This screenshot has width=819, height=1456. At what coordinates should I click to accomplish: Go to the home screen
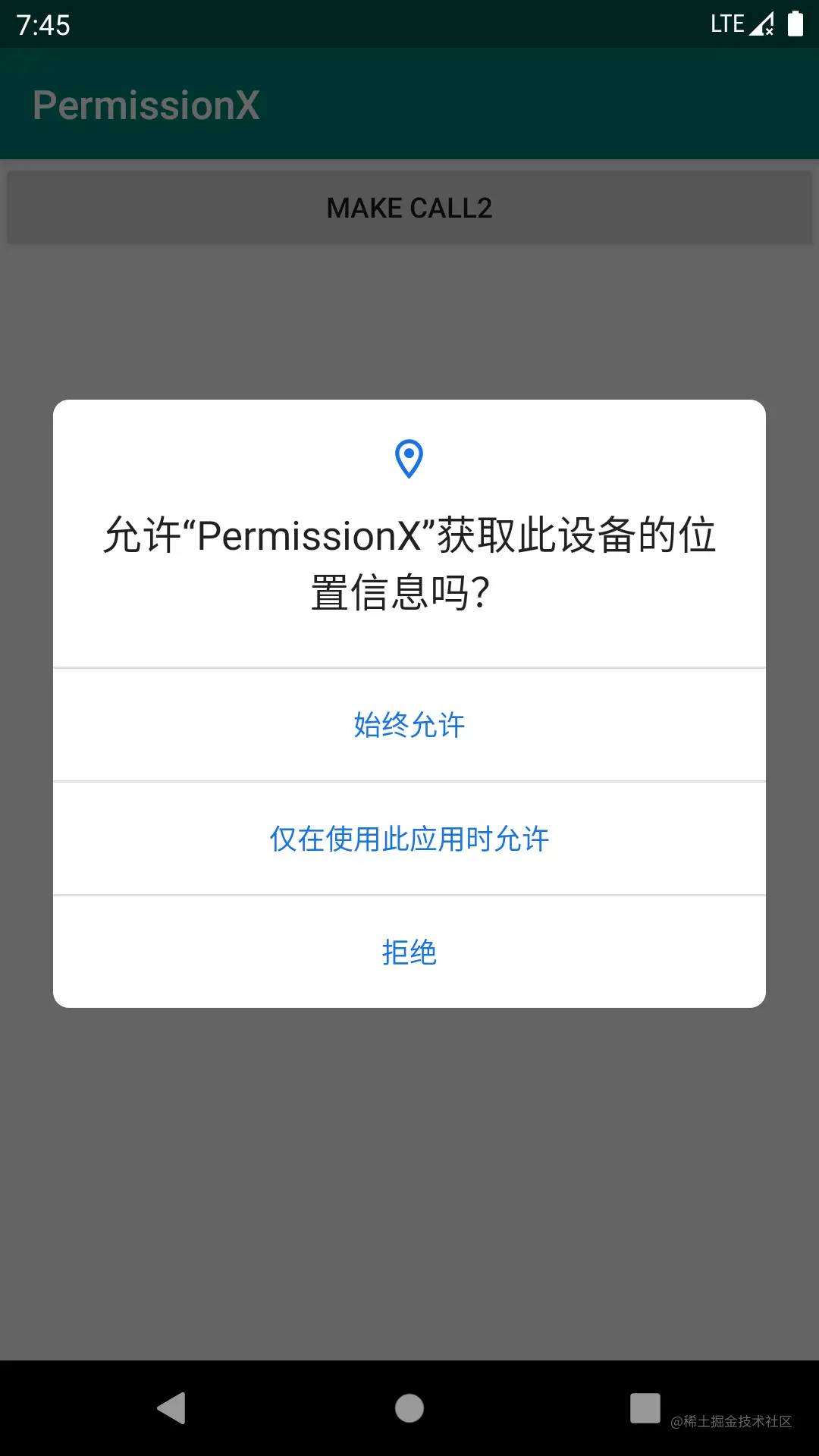409,1408
